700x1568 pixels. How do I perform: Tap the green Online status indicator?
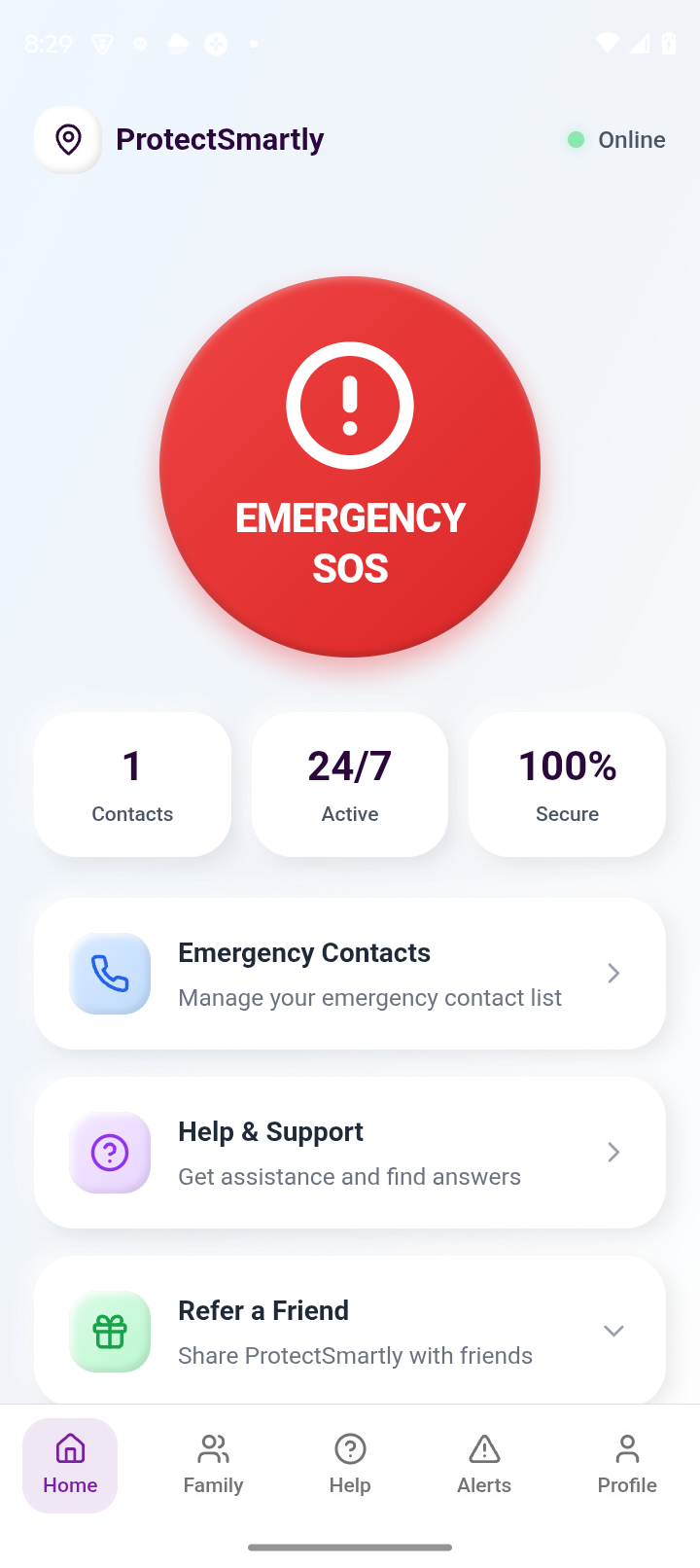(x=576, y=139)
